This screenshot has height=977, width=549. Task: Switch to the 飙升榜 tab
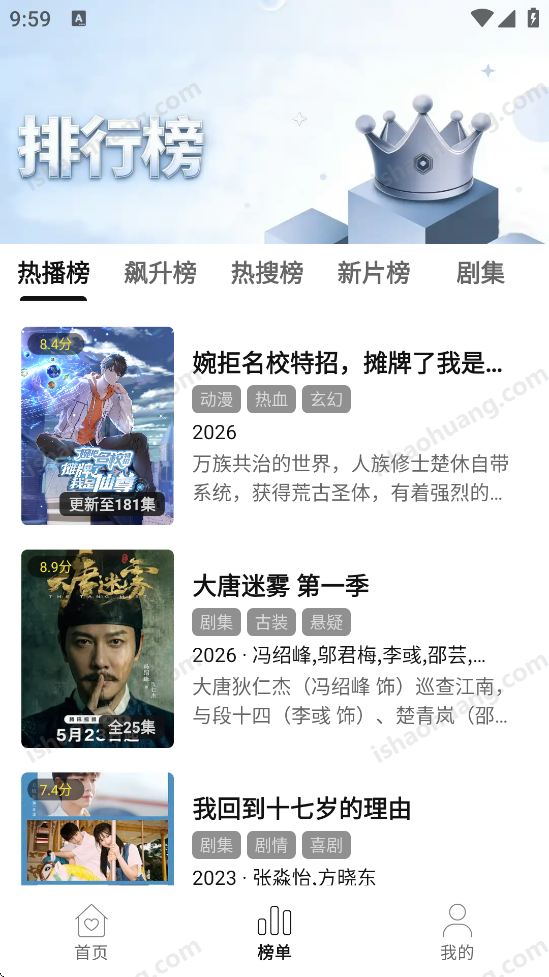click(160, 273)
